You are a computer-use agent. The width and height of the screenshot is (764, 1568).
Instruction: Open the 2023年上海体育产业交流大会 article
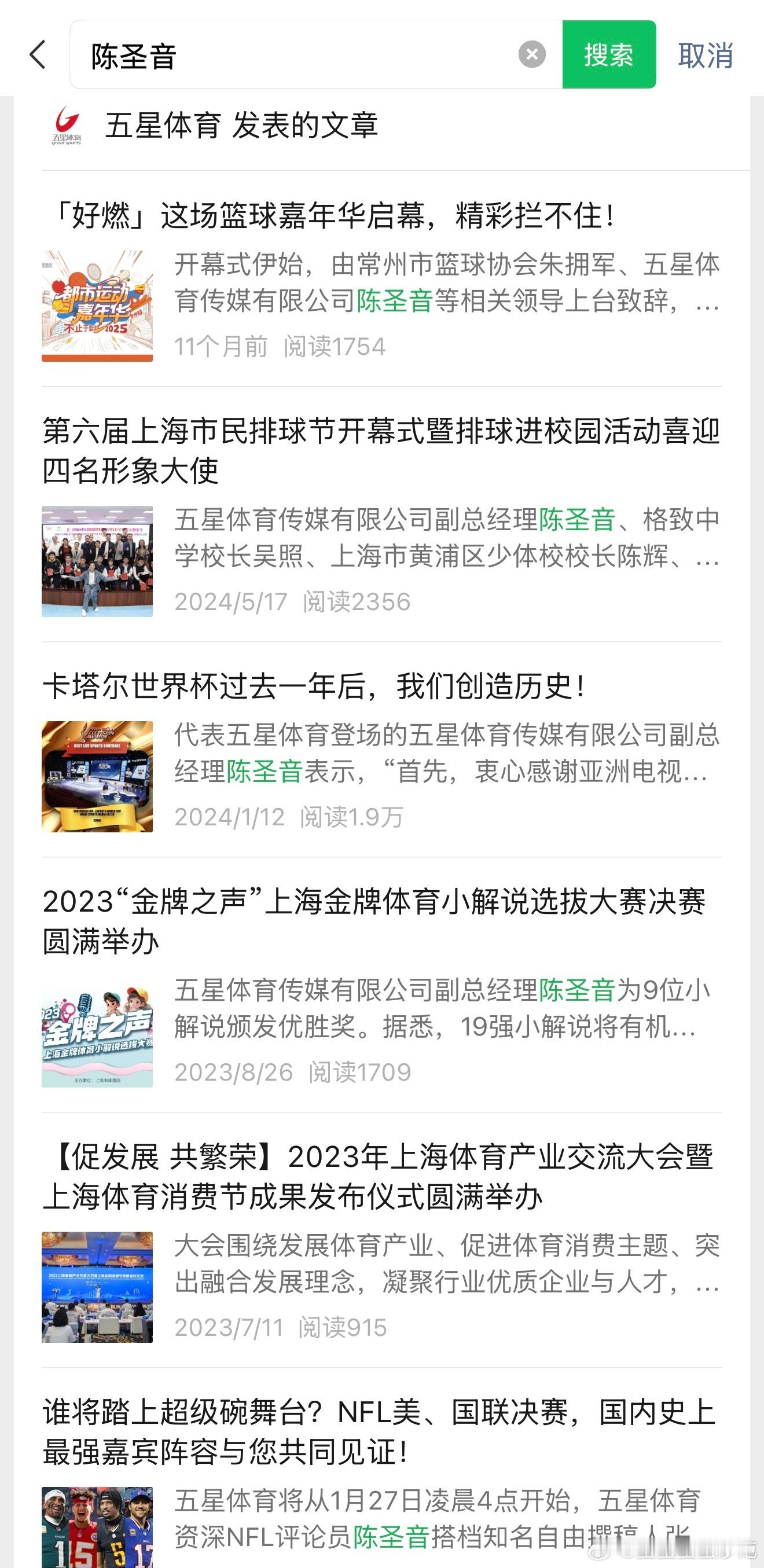point(381,1240)
